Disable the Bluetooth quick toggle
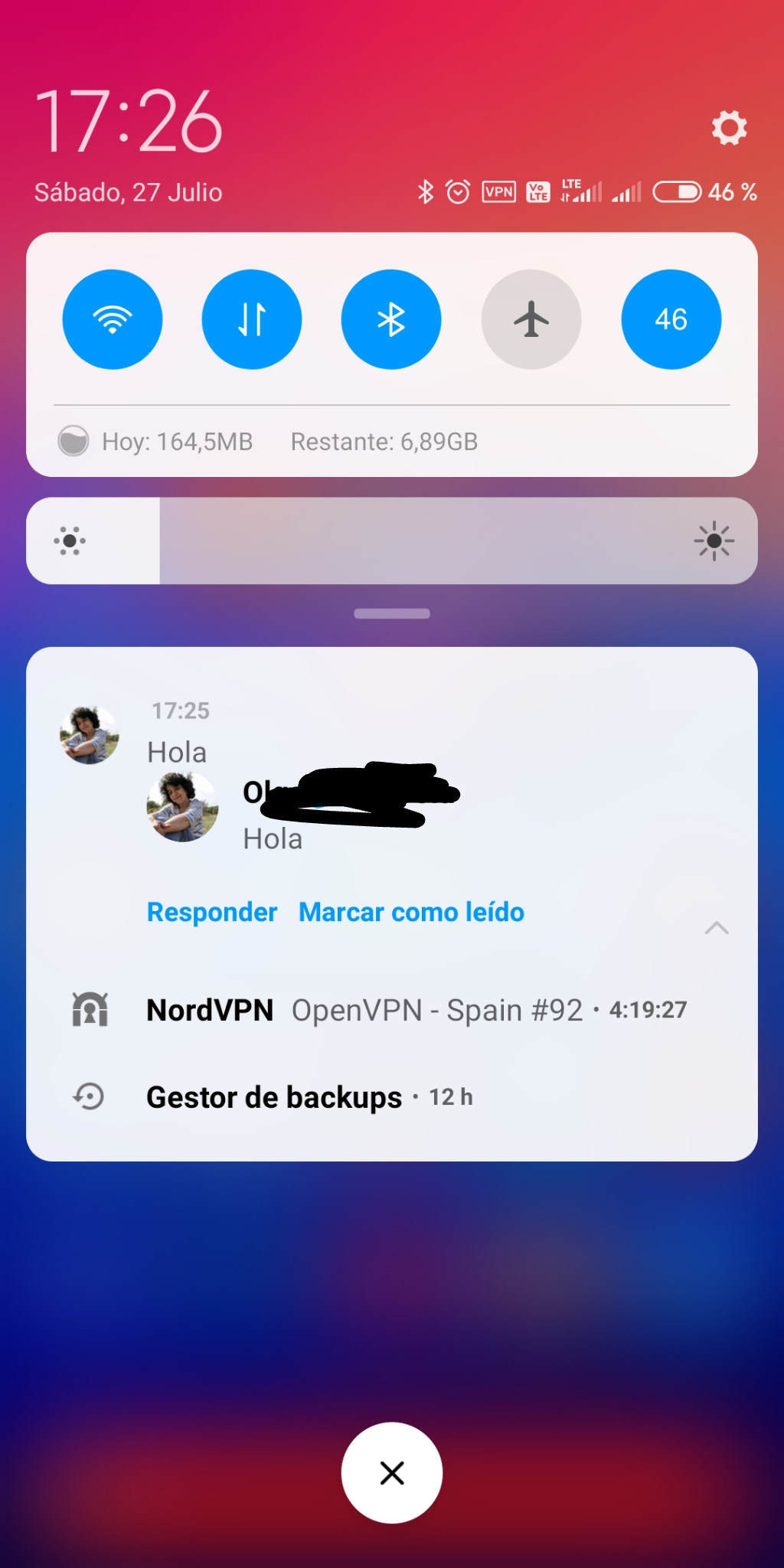The height and width of the screenshot is (1568, 784). pos(391,319)
